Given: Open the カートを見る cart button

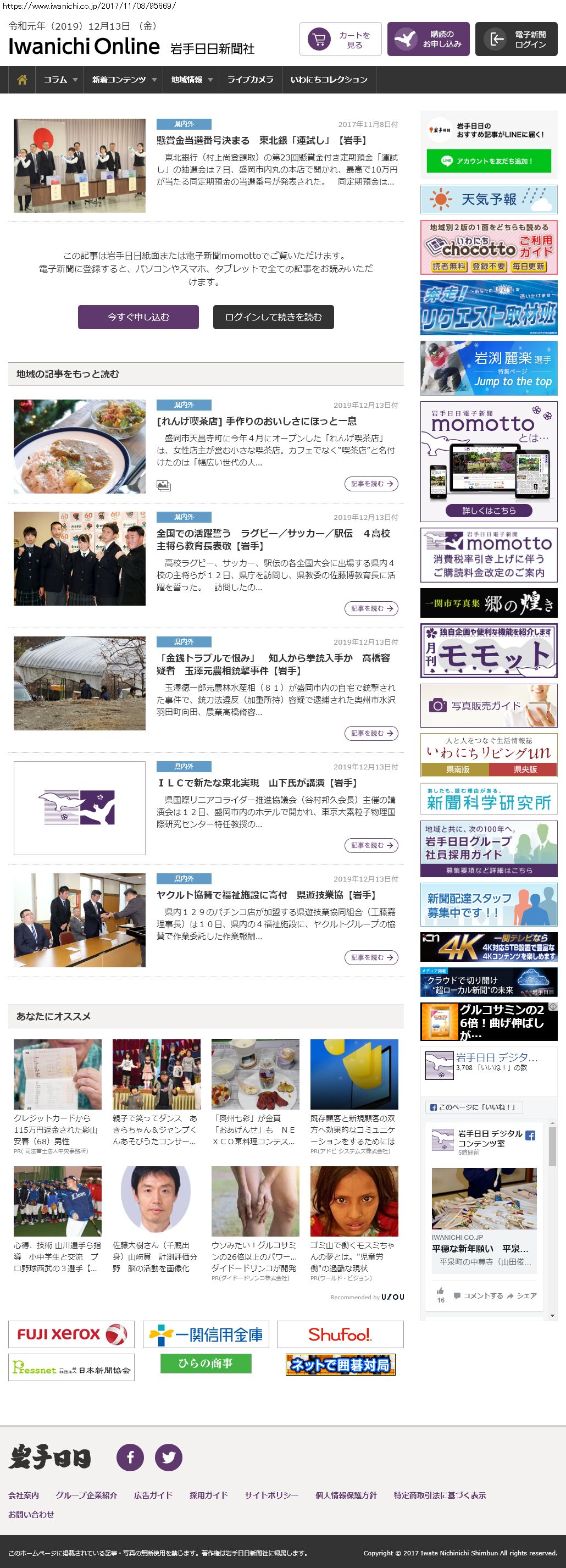Looking at the screenshot, I should pyautogui.click(x=340, y=40).
